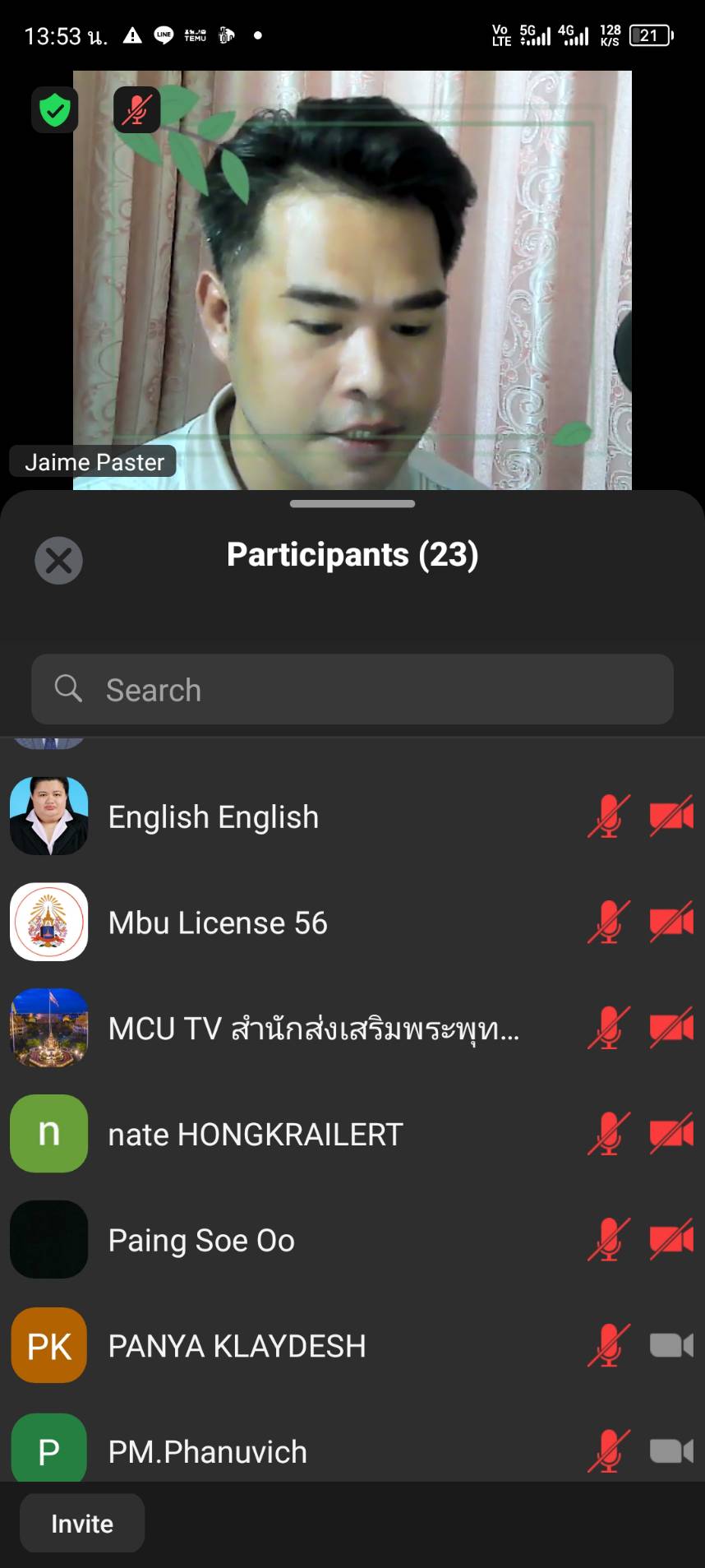Select participant Paing Soe Oo
The width and height of the screenshot is (705, 1568).
pyautogui.click(x=201, y=1240)
